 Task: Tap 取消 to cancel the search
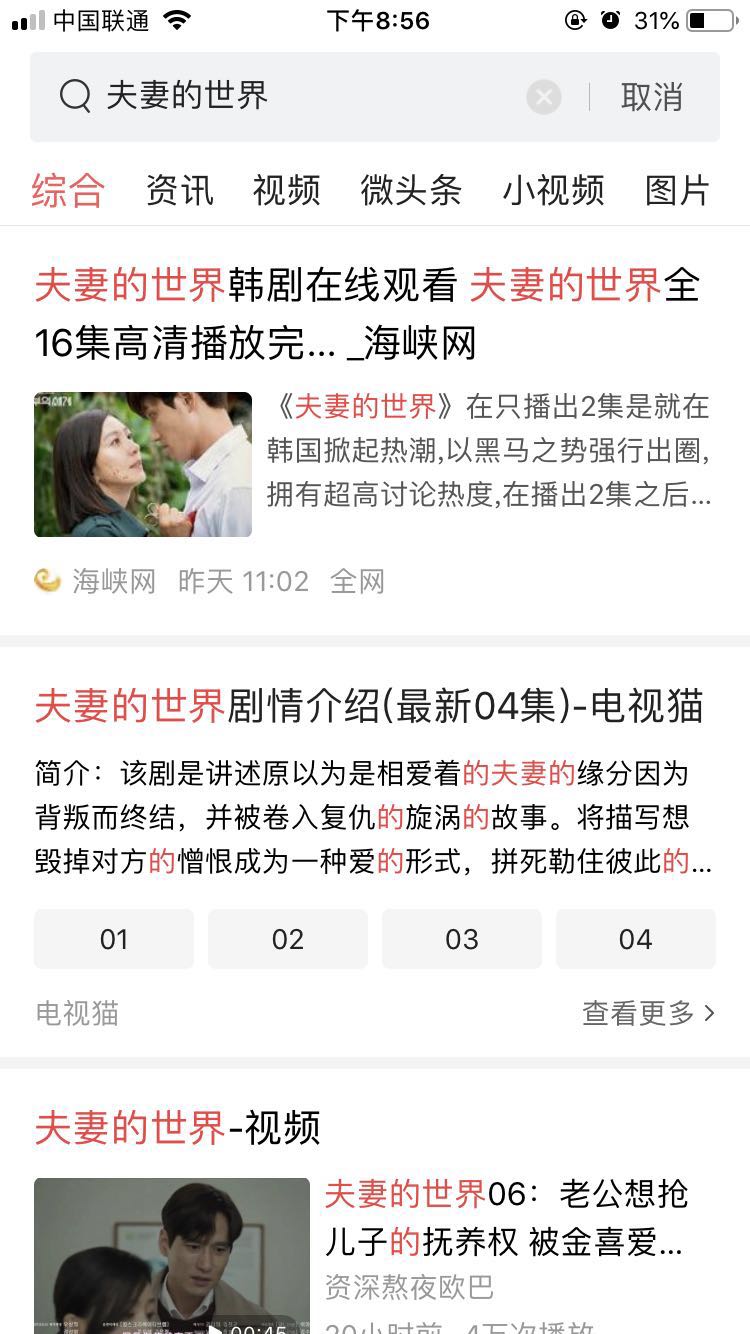(652, 96)
